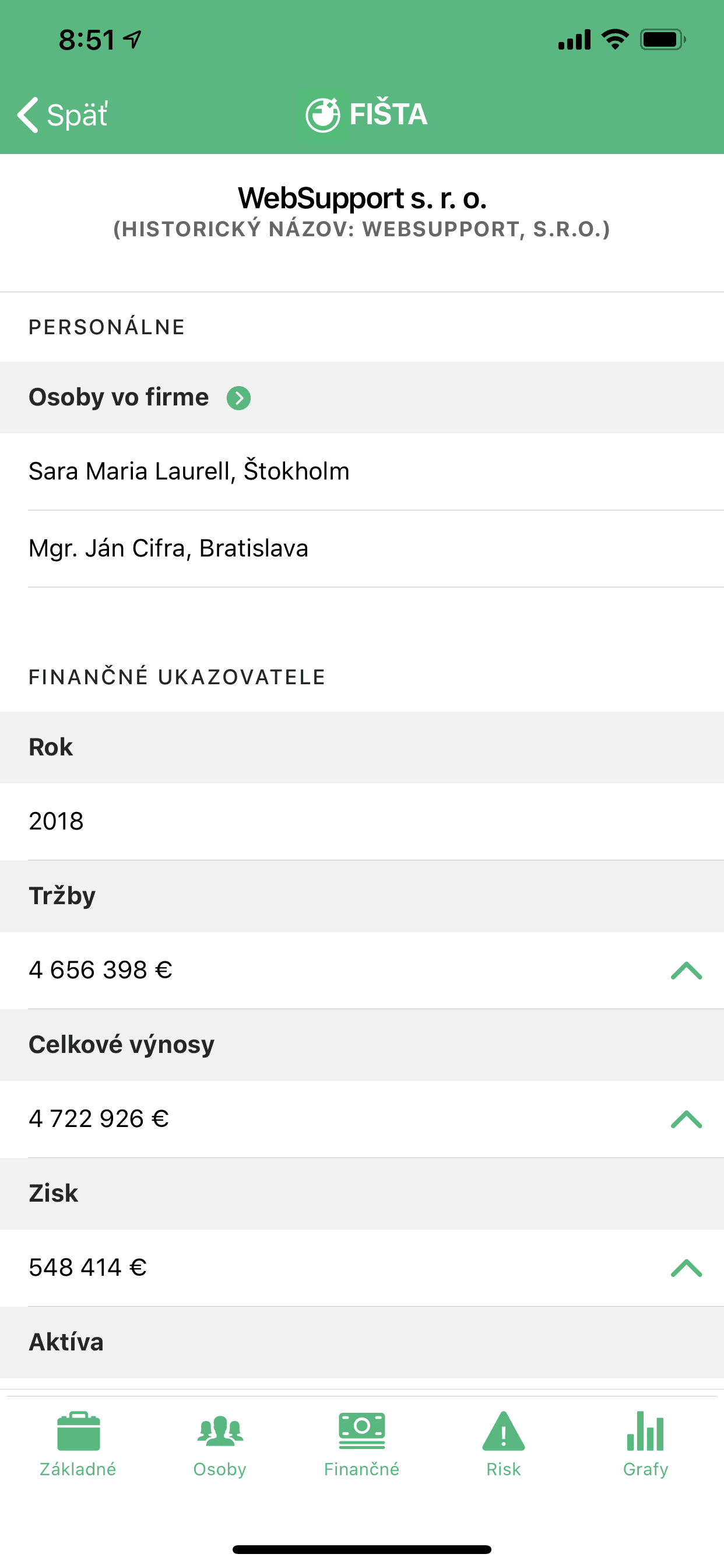Switch to the Finančné tab
The width and height of the screenshot is (724, 1568).
362,1444
